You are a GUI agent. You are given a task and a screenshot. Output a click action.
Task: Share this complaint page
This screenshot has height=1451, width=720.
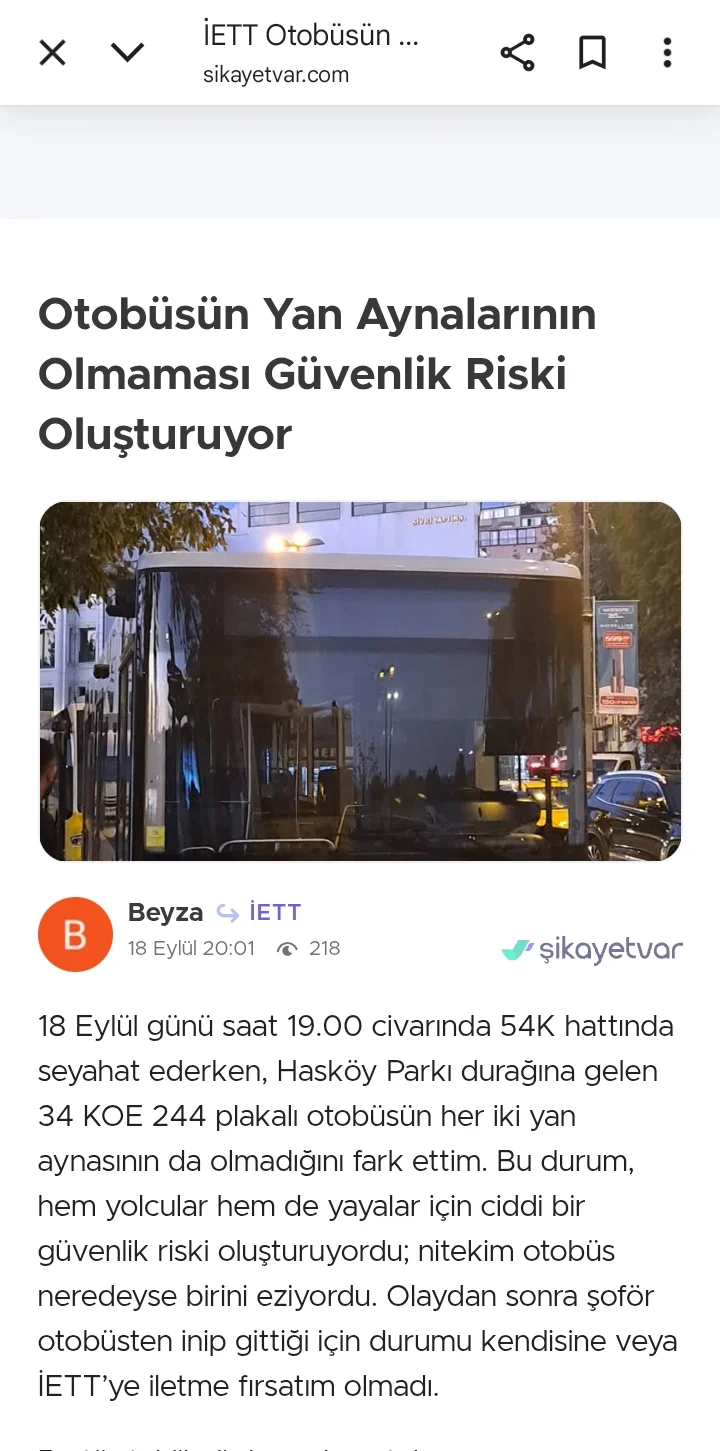click(517, 52)
